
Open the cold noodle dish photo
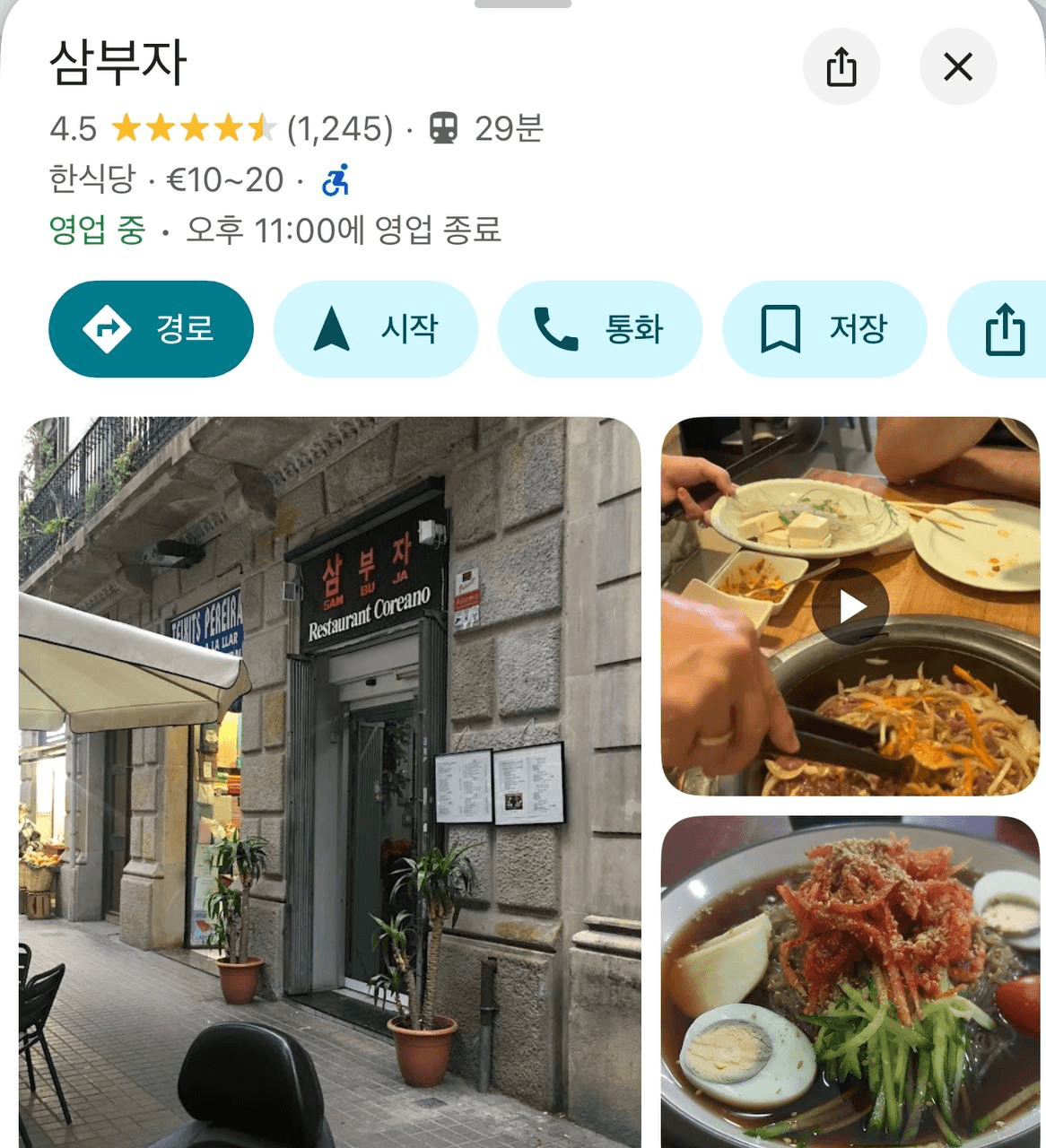point(850,982)
